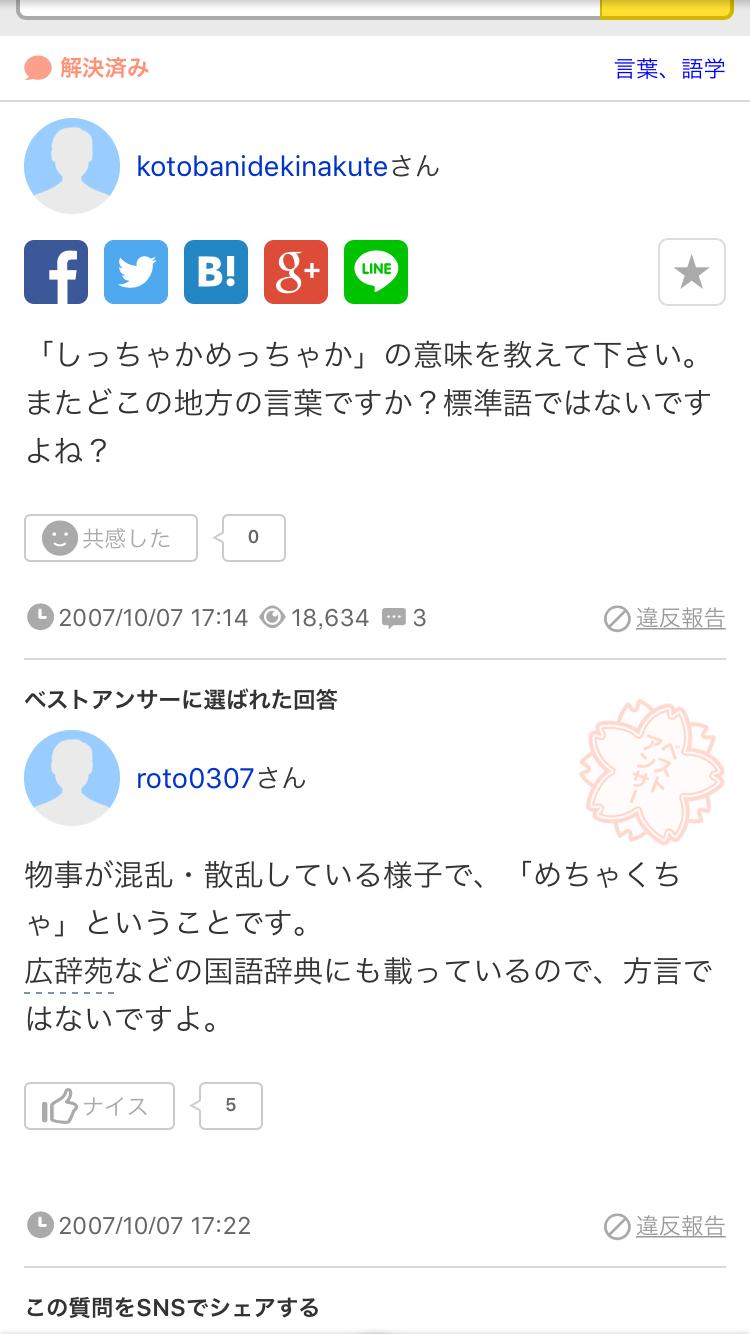This screenshot has height=1334, width=750.
Task: Send the question through LINE
Action: (375, 271)
